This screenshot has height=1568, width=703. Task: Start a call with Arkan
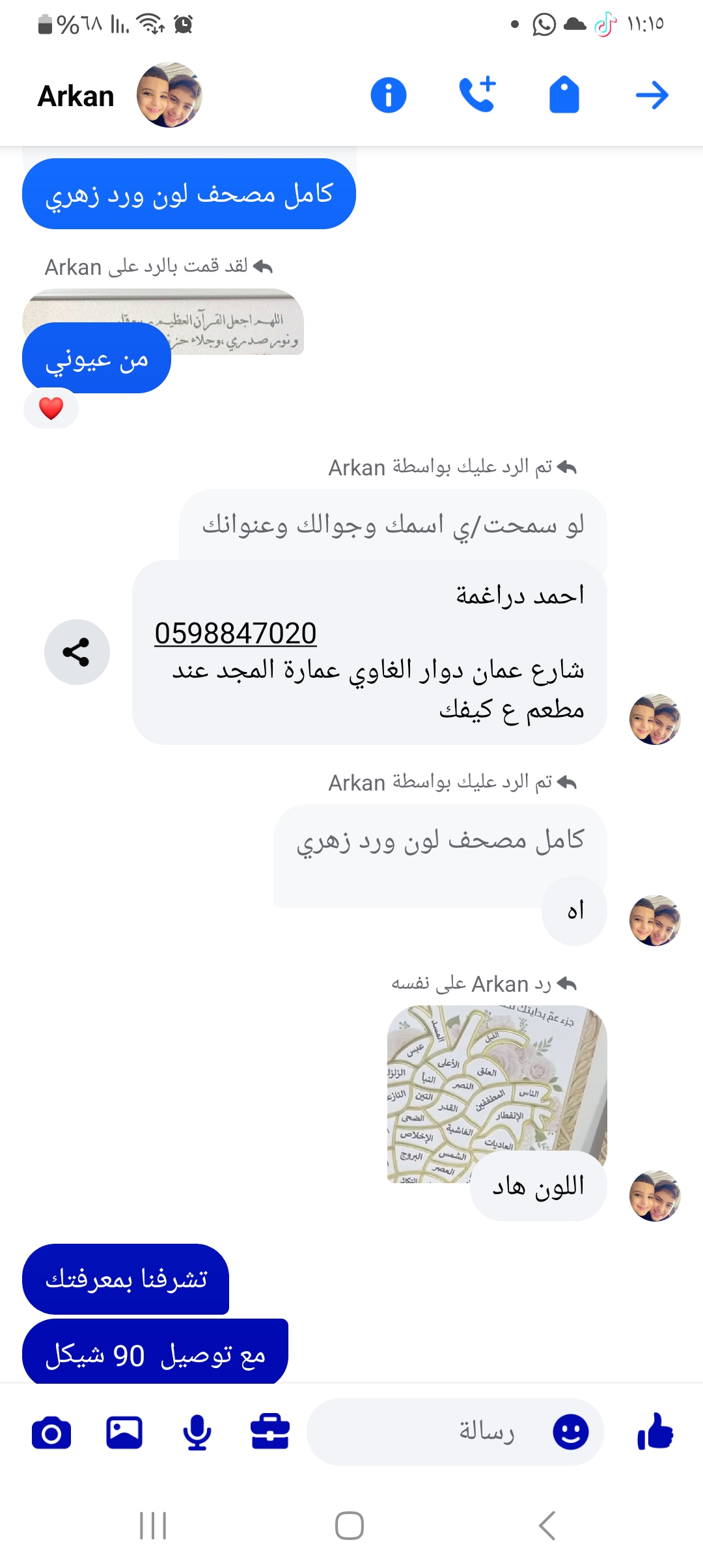coord(477,95)
